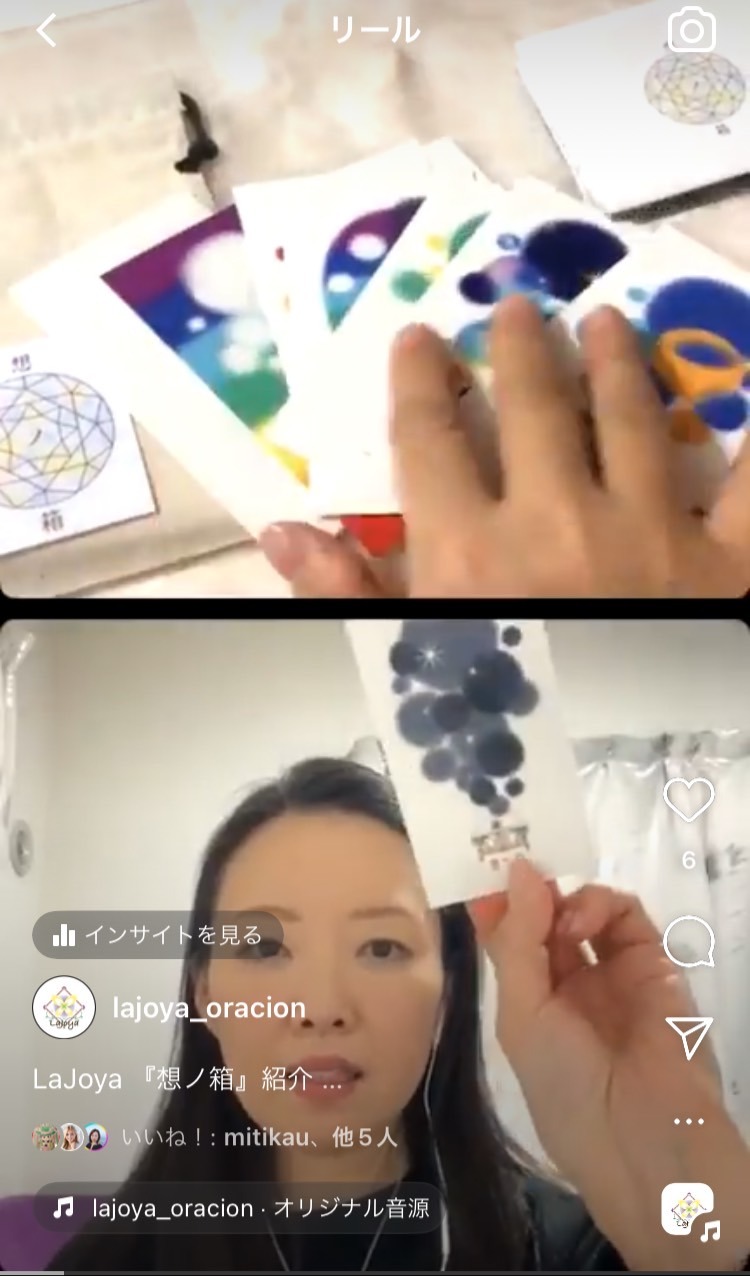Share the reel via the paper plane icon

tap(689, 1038)
